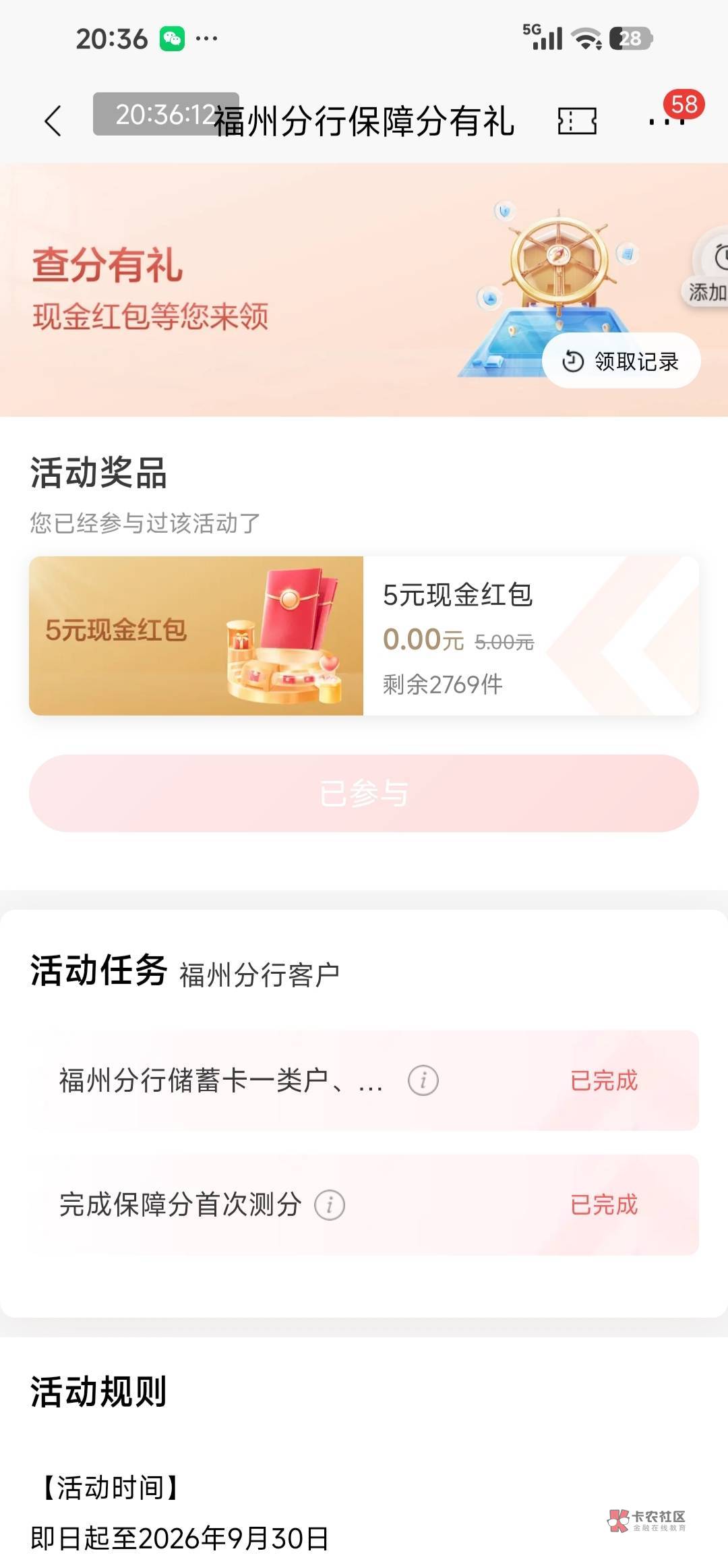Open 领取记录 claim history
The width and height of the screenshot is (728, 1568).
coord(621,361)
